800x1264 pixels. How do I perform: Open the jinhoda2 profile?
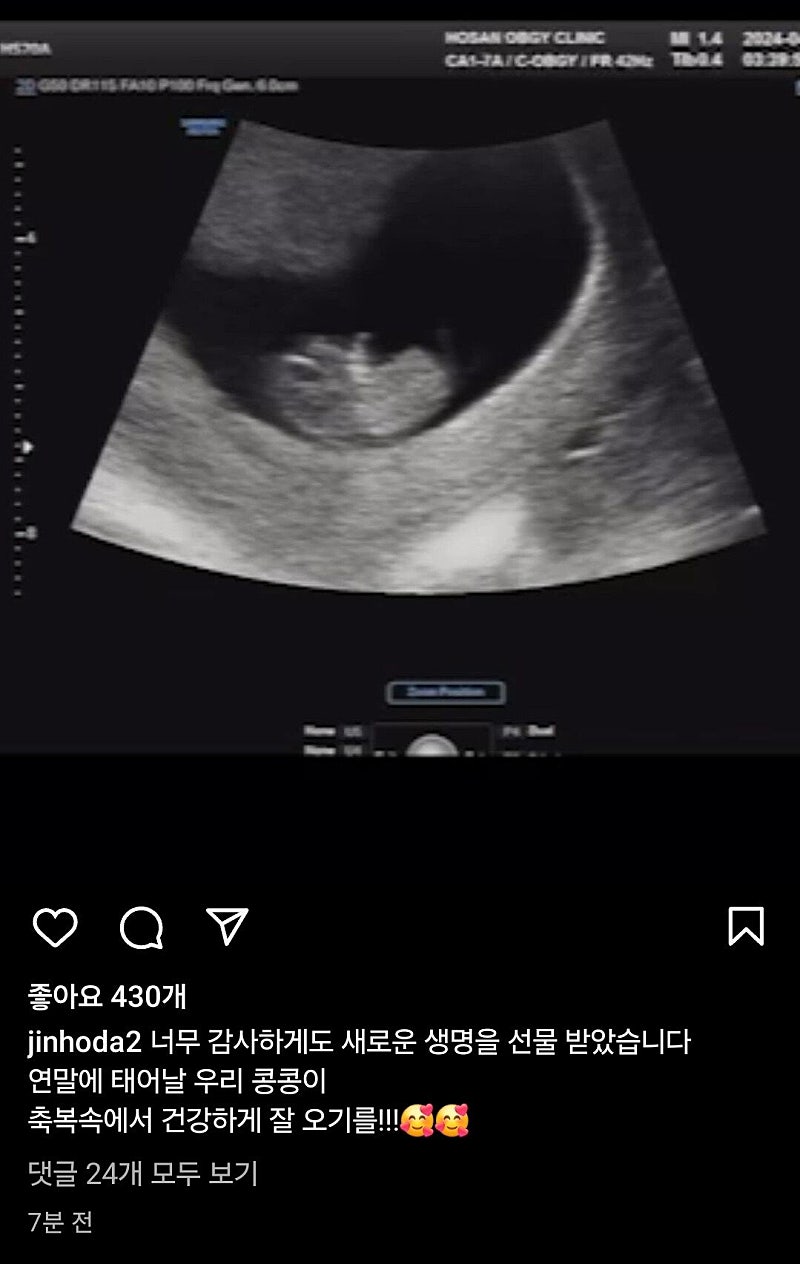coord(84,1042)
